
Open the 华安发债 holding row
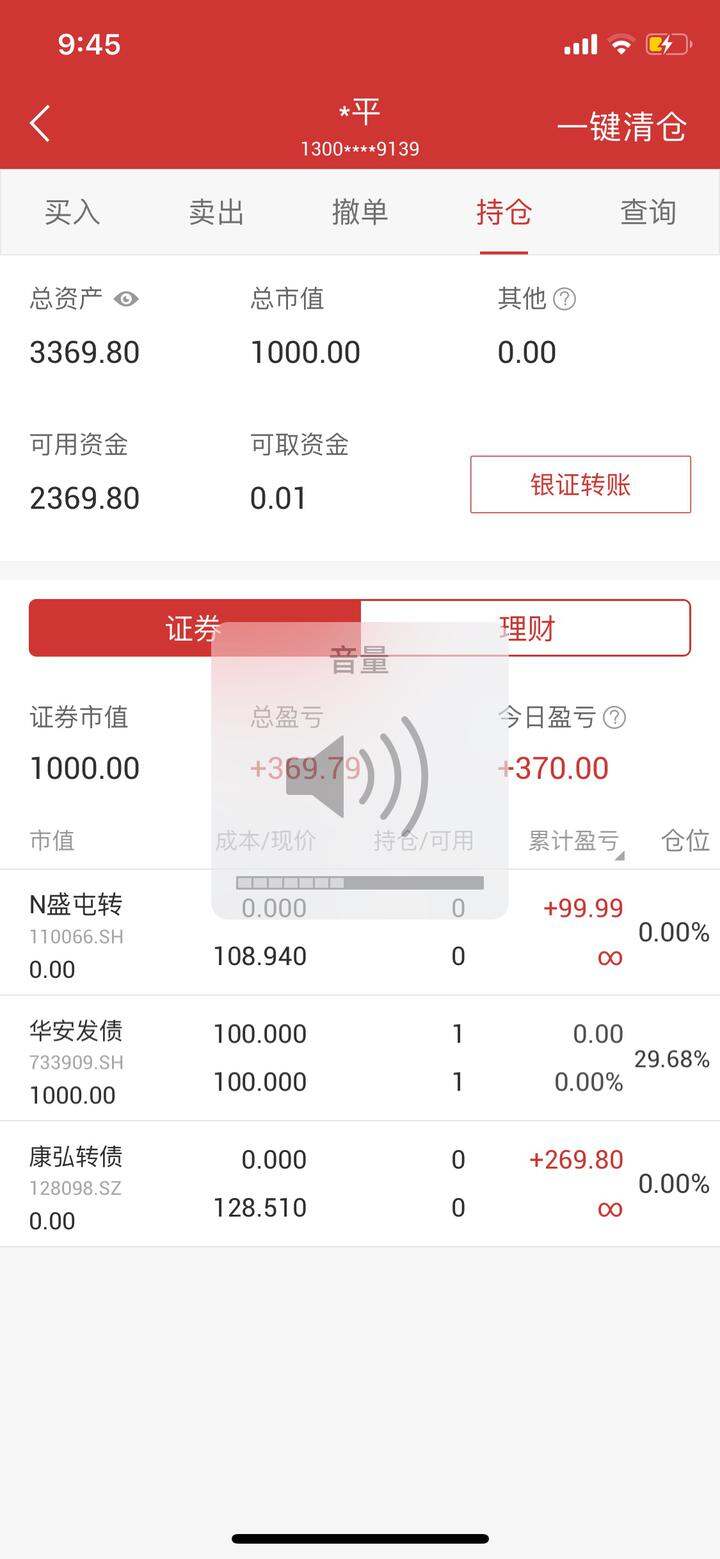pyautogui.click(x=360, y=1058)
